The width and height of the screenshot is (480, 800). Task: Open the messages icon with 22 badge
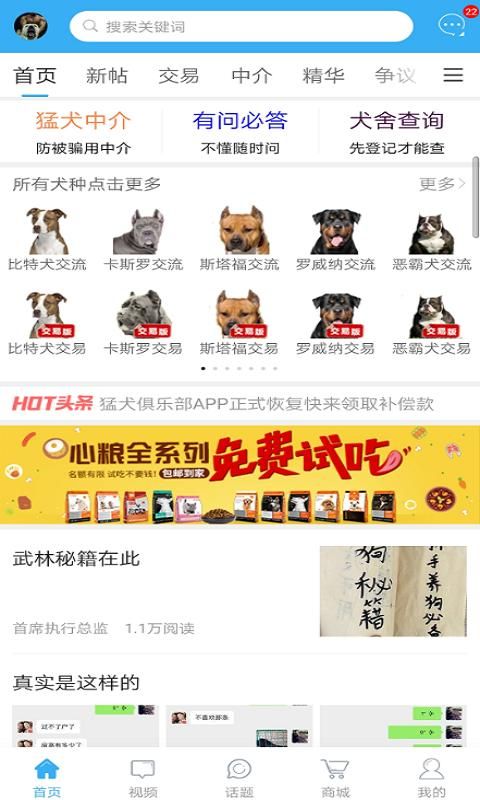pyautogui.click(x=452, y=24)
